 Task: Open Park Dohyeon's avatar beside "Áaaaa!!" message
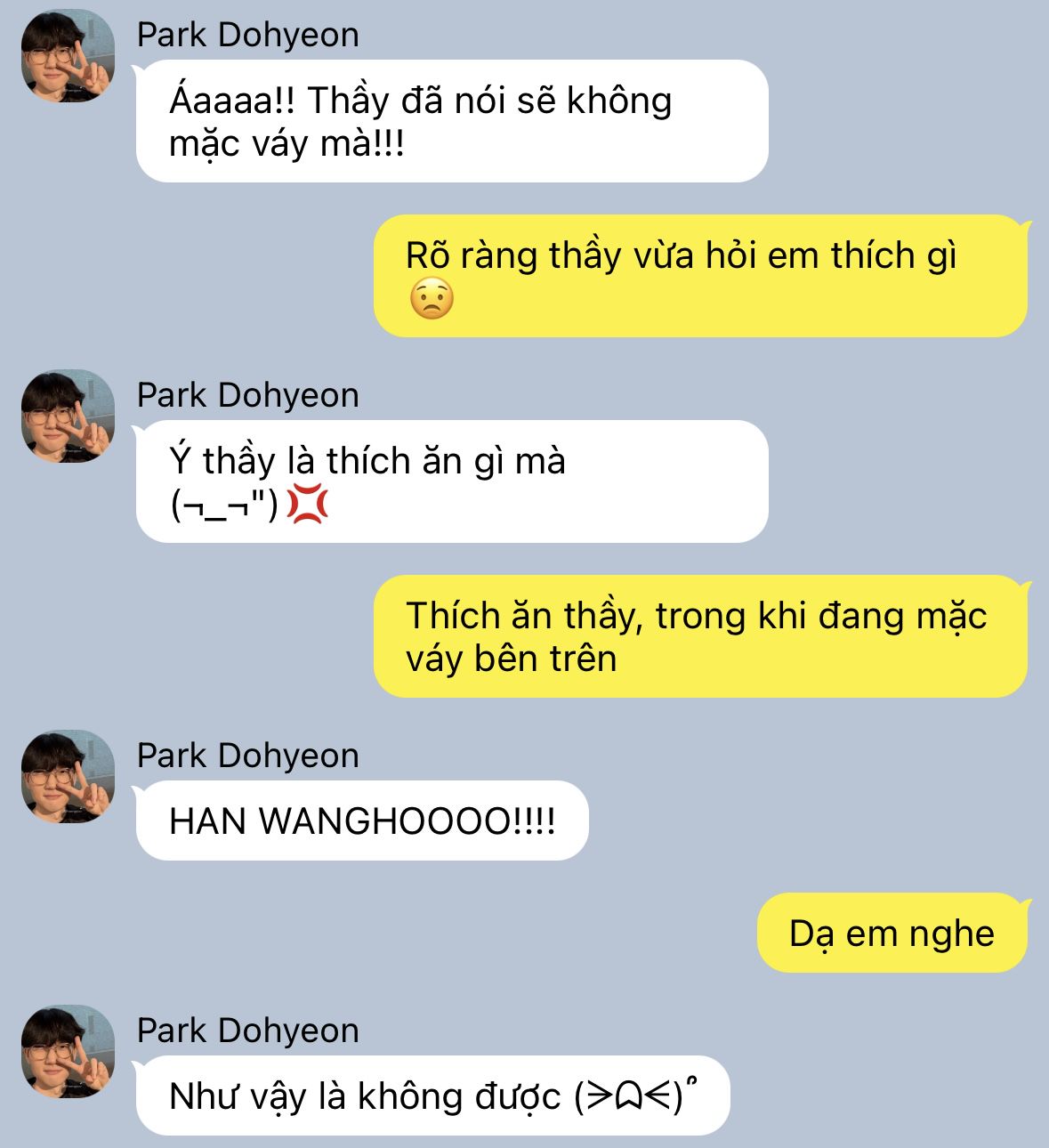click(x=68, y=55)
